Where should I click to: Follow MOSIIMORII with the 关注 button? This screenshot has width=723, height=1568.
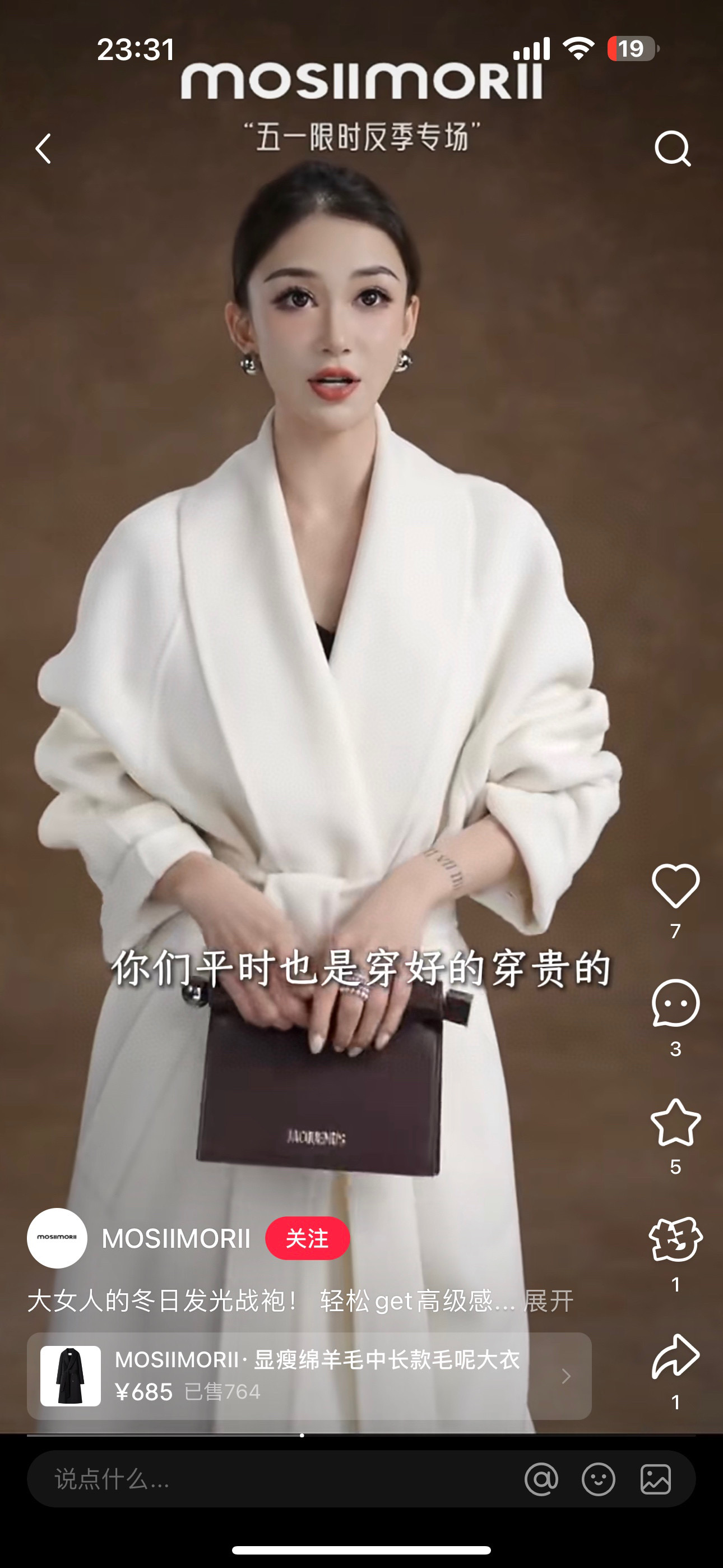pos(307,1238)
